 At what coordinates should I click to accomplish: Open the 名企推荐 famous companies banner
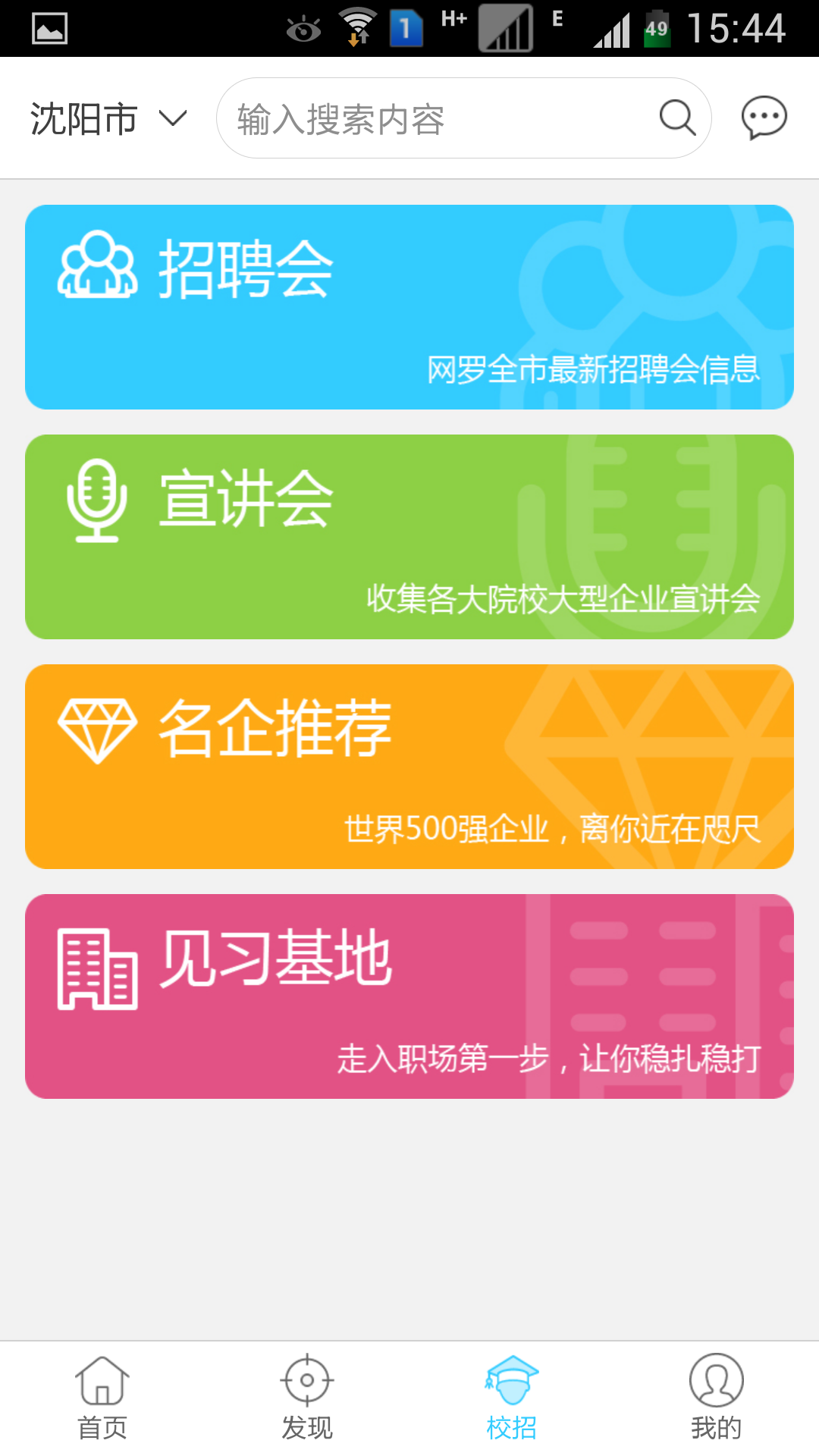coord(409,766)
